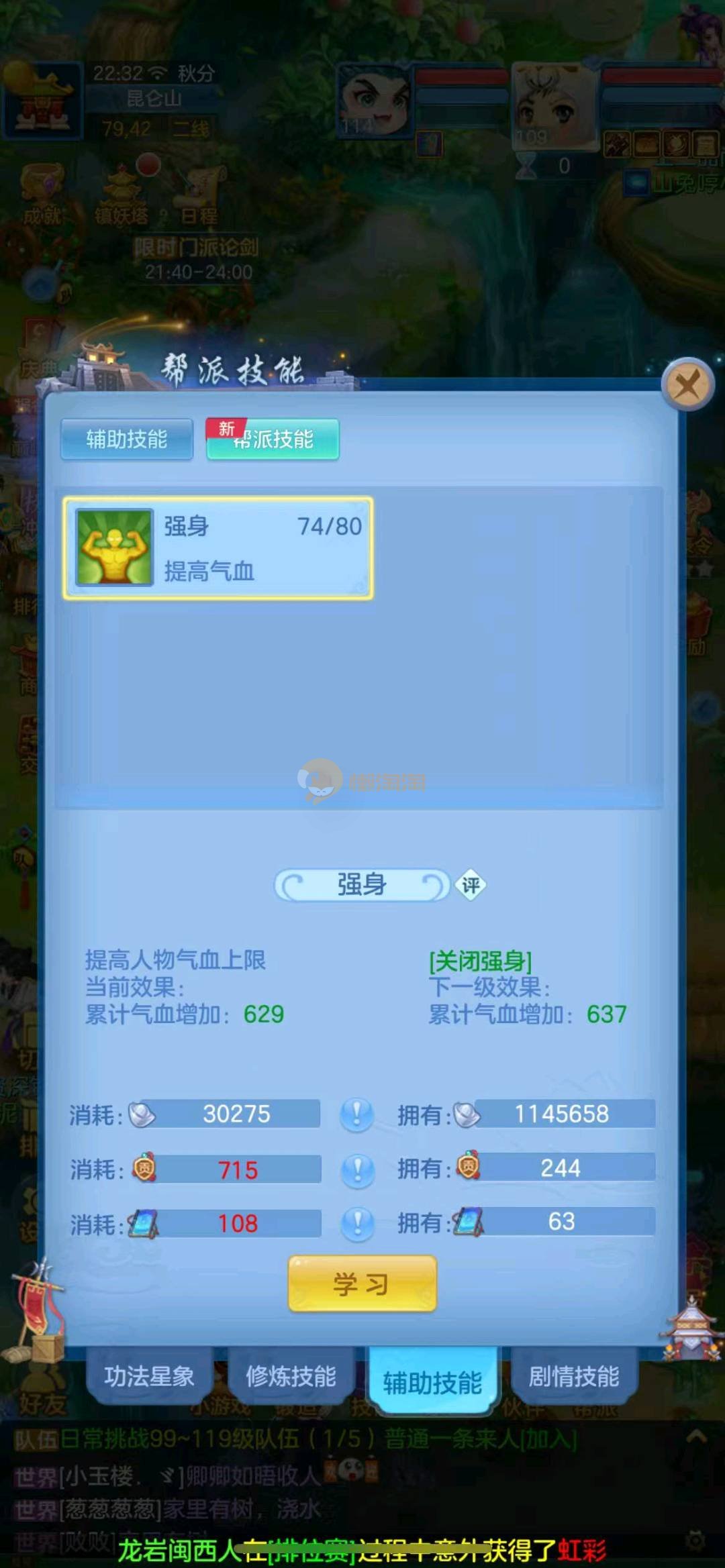Join the team via the 加入 link
The image size is (725, 1568).
550,1439
